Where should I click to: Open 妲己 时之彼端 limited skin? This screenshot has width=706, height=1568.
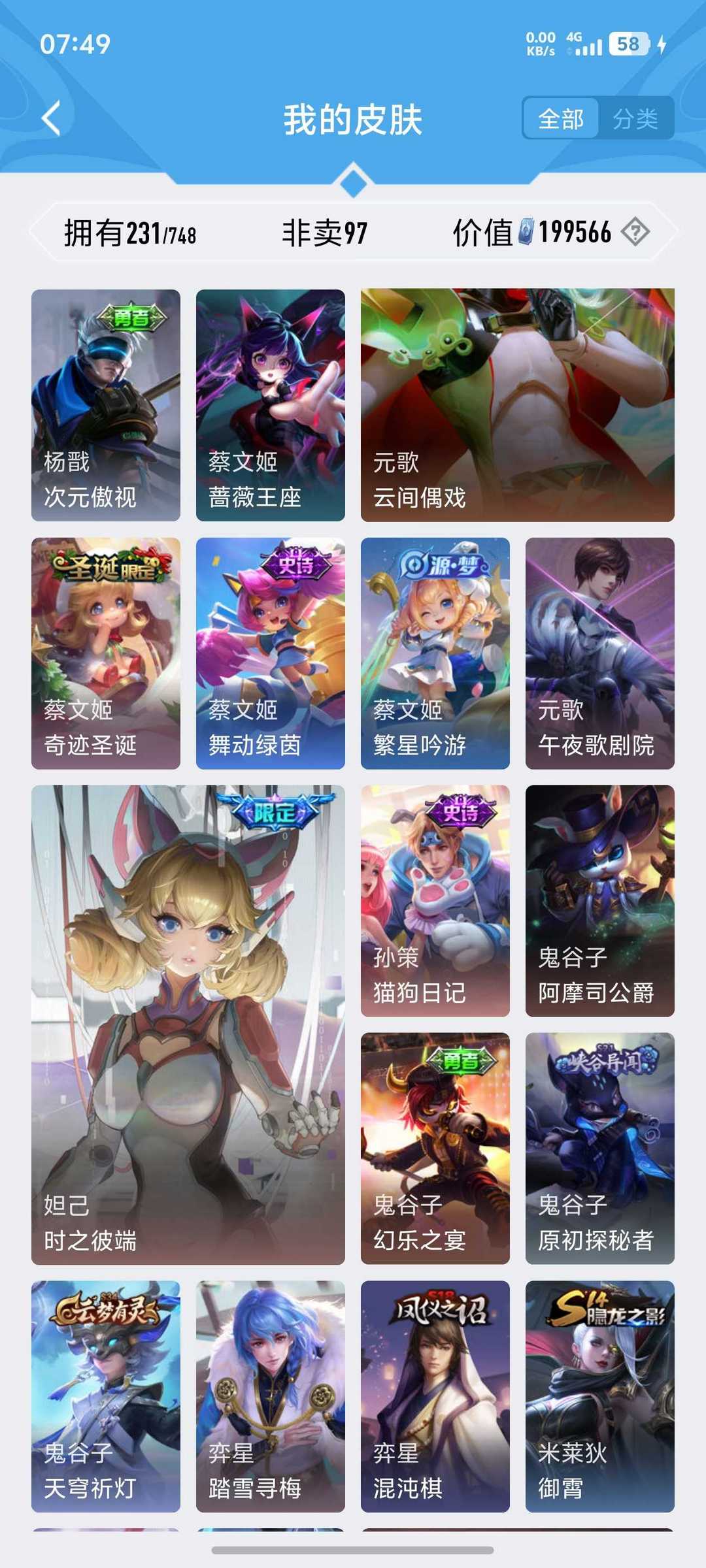[x=188, y=1024]
